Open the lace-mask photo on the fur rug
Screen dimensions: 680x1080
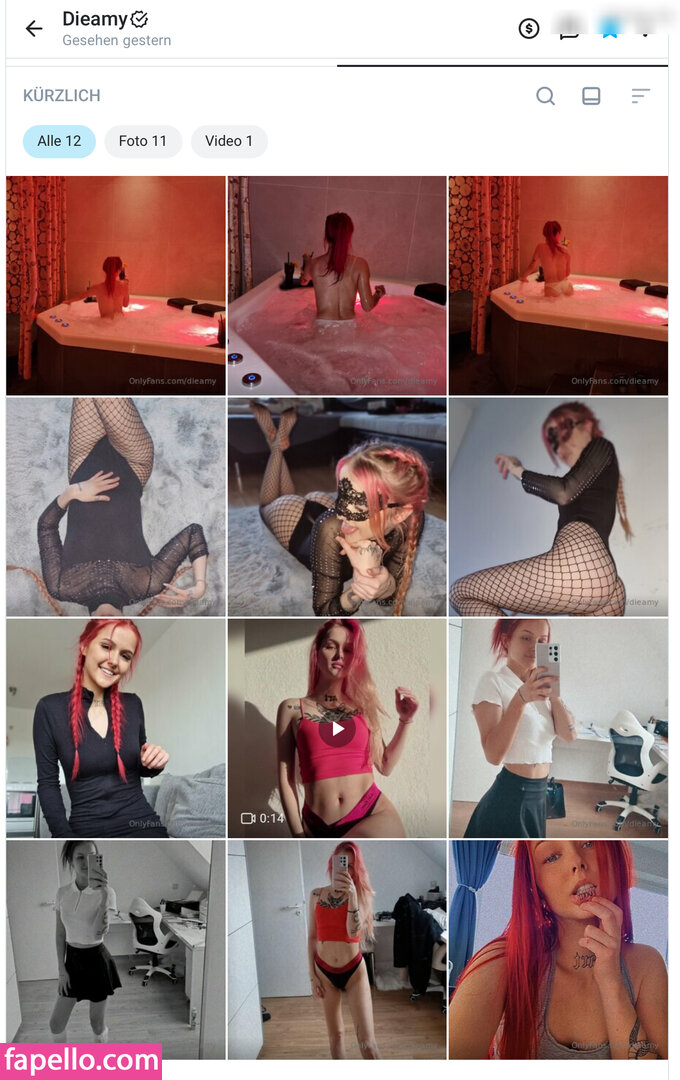click(337, 507)
